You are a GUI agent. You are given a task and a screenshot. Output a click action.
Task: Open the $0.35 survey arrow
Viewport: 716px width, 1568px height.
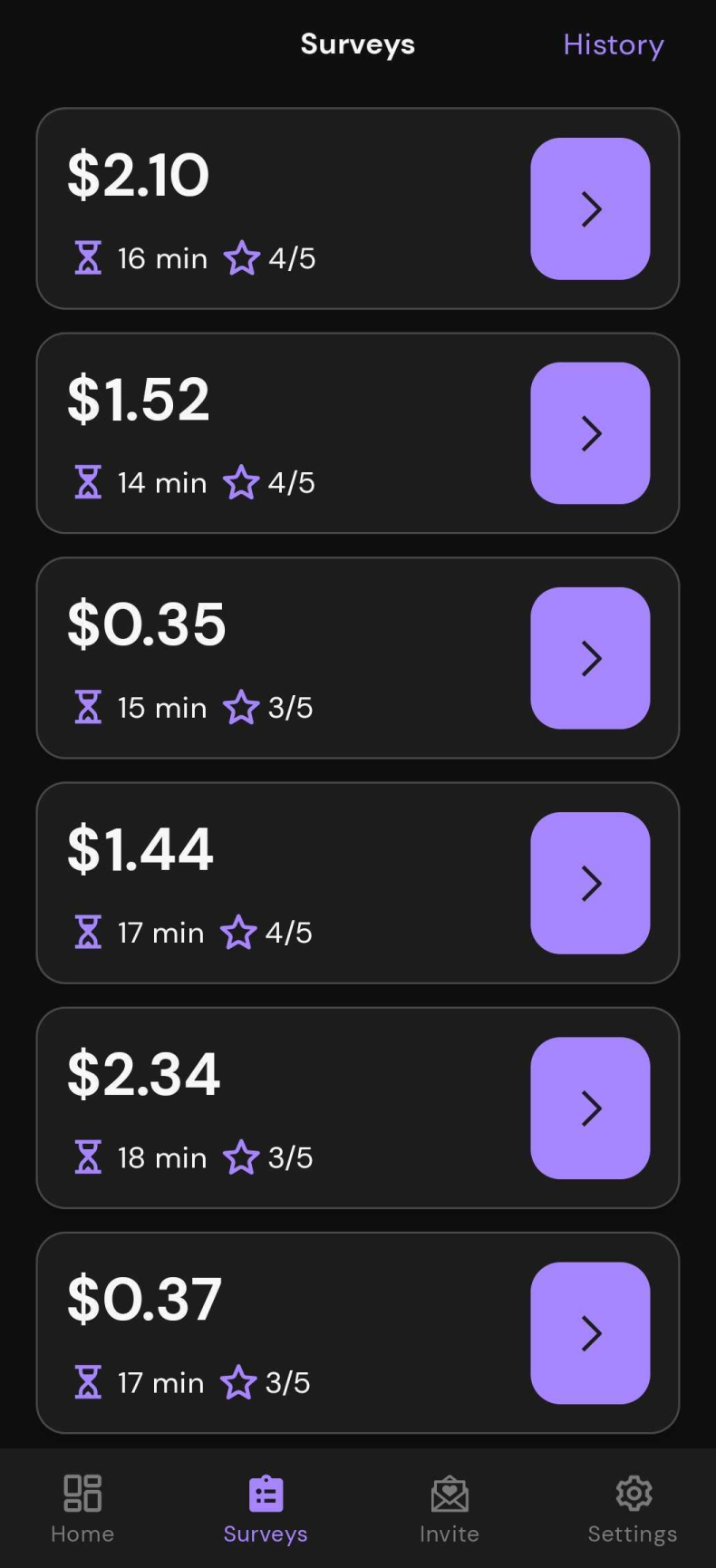(590, 658)
